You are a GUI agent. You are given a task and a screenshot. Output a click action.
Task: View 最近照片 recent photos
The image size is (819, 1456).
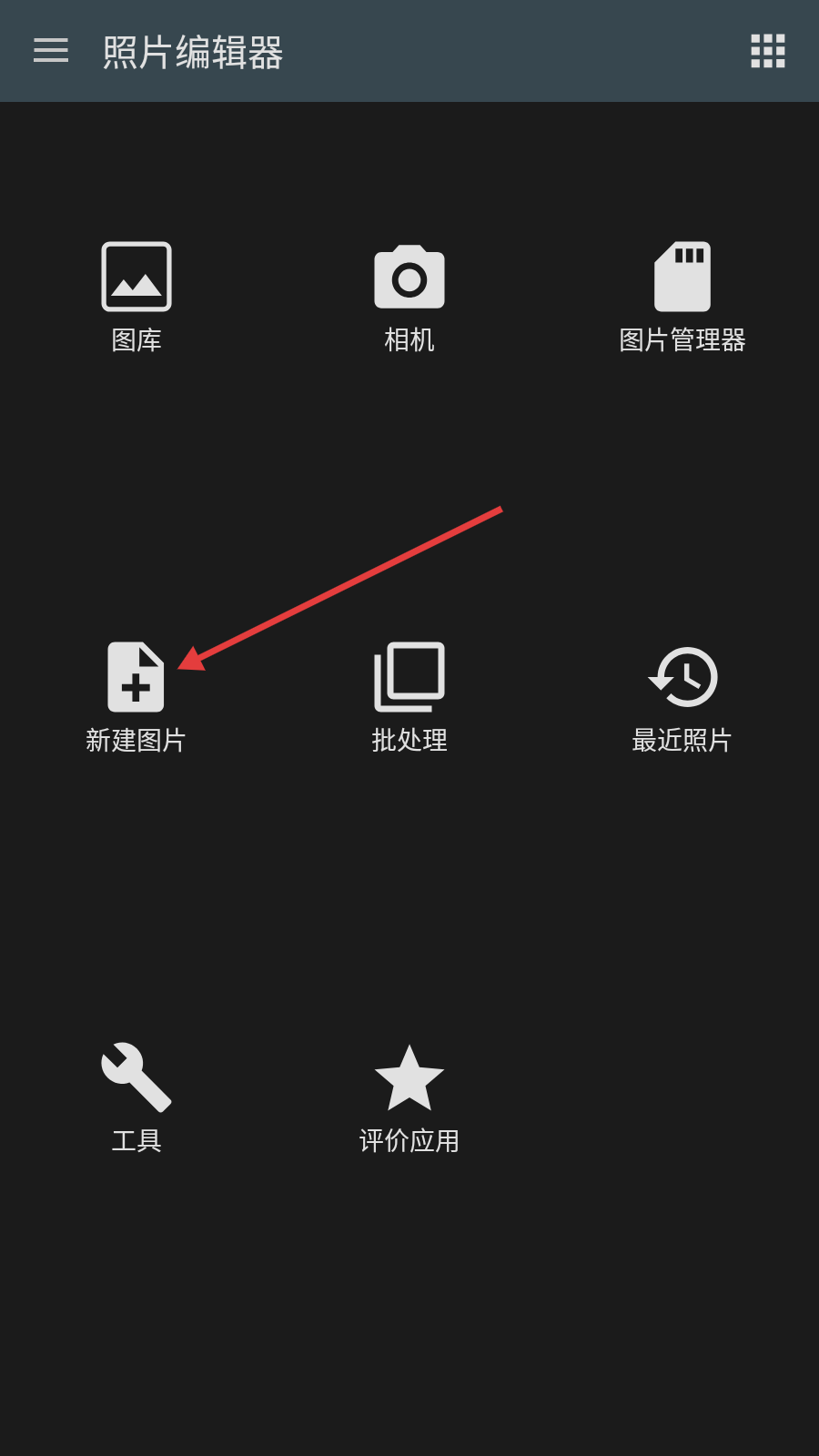pyautogui.click(x=682, y=697)
